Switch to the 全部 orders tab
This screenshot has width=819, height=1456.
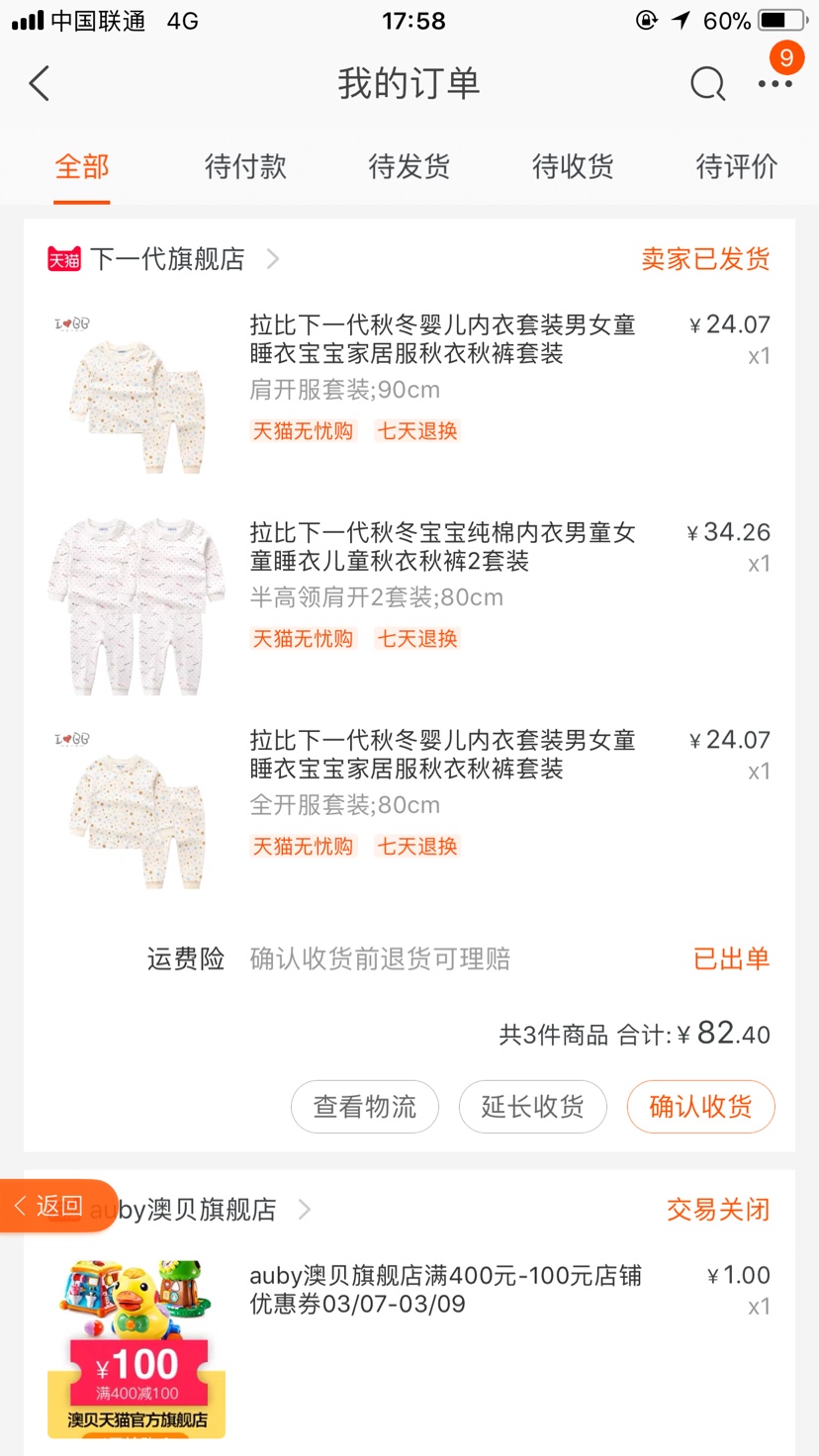pos(82,166)
